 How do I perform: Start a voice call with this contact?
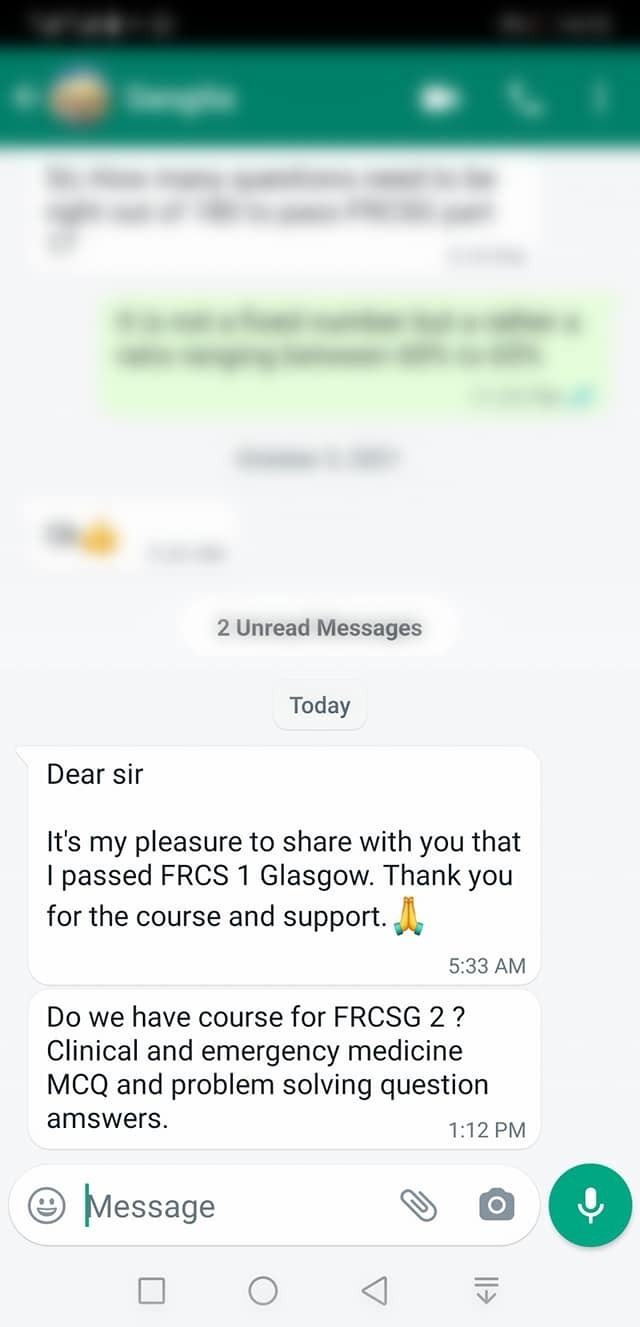click(523, 98)
